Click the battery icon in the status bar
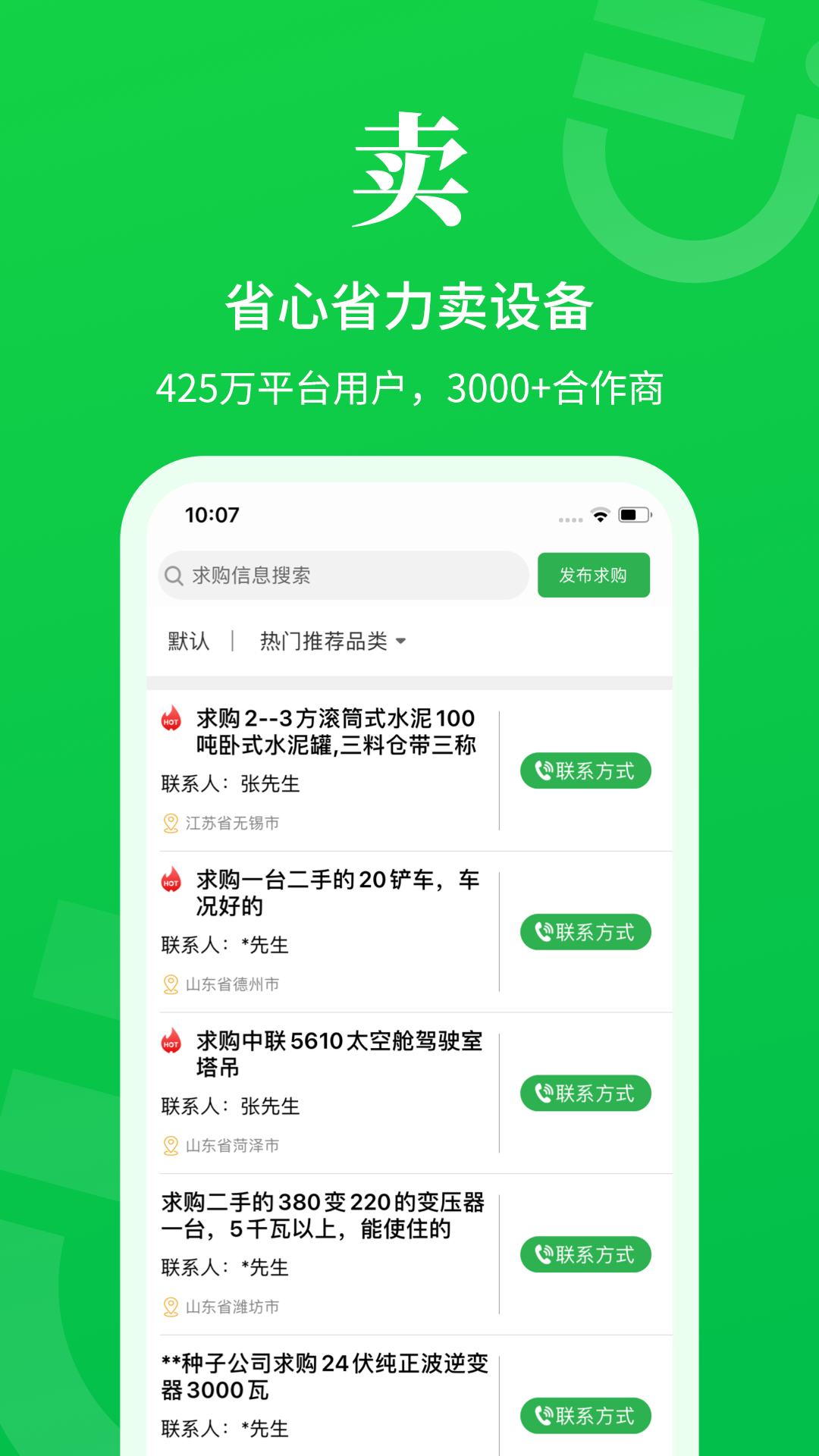Screen dimensions: 819x1456 pos(634,514)
